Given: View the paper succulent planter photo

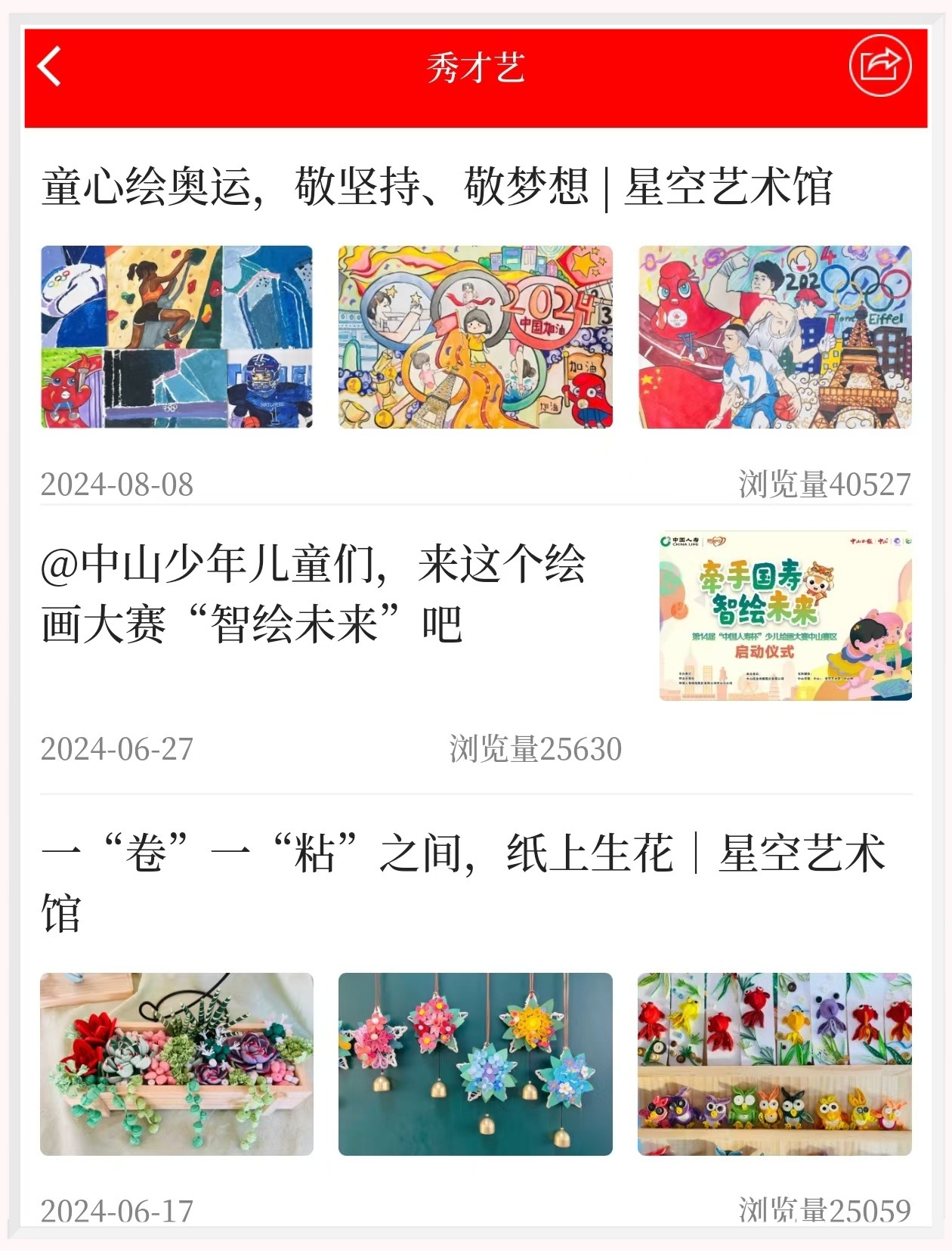Looking at the screenshot, I should (177, 1064).
